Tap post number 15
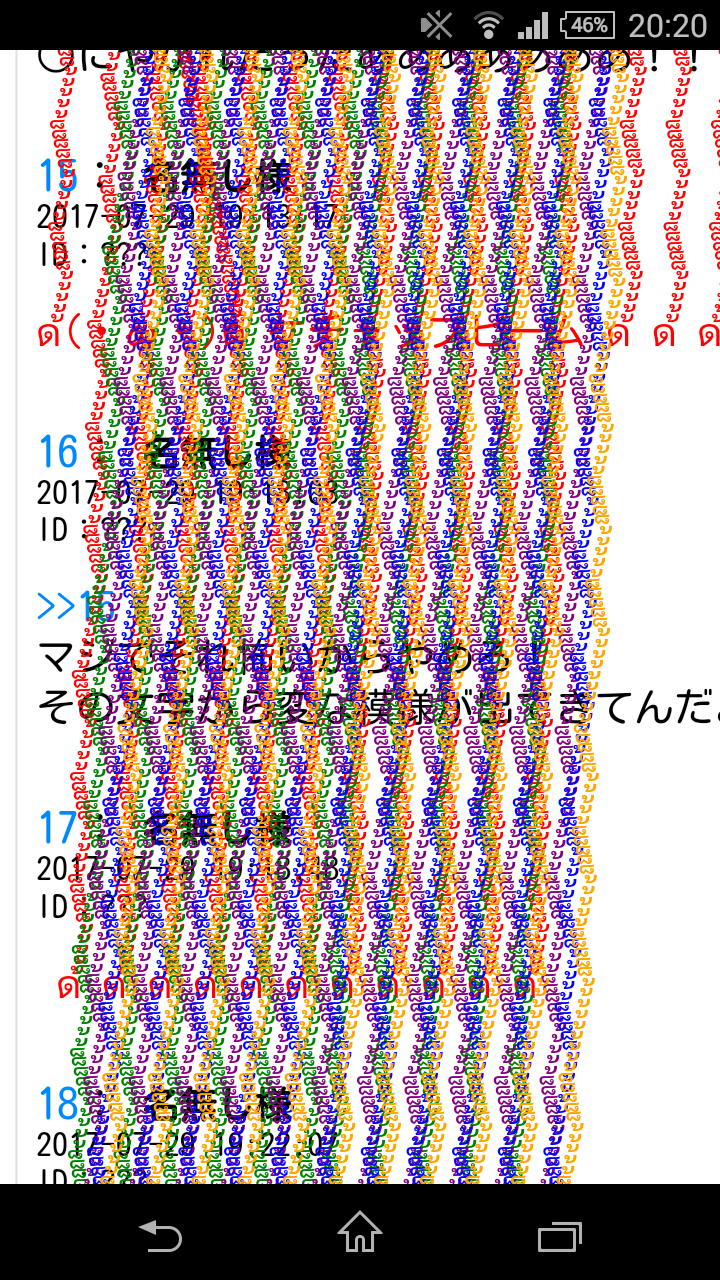The height and width of the screenshot is (1280, 720). [58, 176]
